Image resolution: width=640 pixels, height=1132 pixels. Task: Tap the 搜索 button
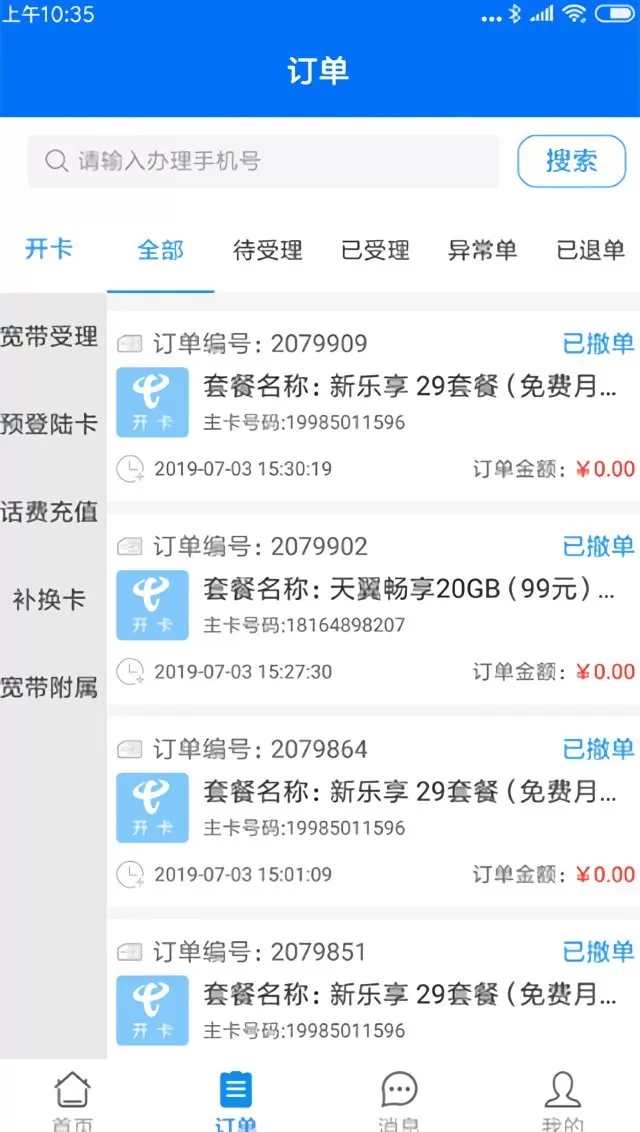pos(571,161)
